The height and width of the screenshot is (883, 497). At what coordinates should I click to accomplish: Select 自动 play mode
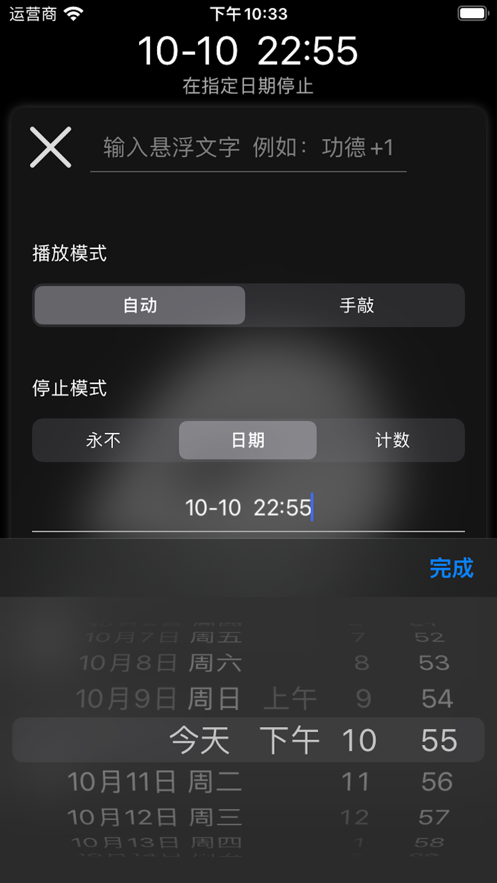pyautogui.click(x=140, y=305)
